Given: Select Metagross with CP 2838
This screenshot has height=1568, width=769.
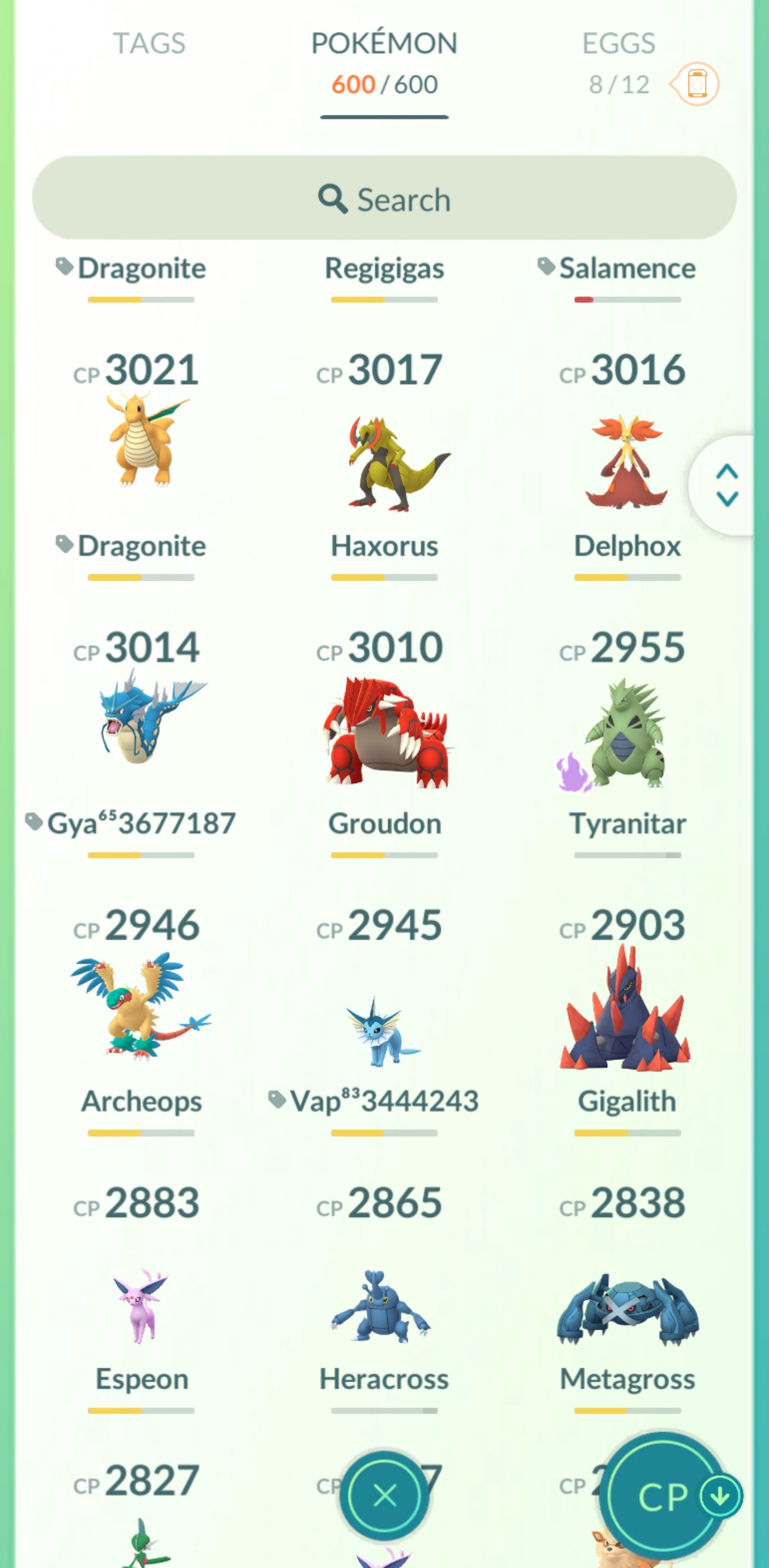Looking at the screenshot, I should [626, 1309].
